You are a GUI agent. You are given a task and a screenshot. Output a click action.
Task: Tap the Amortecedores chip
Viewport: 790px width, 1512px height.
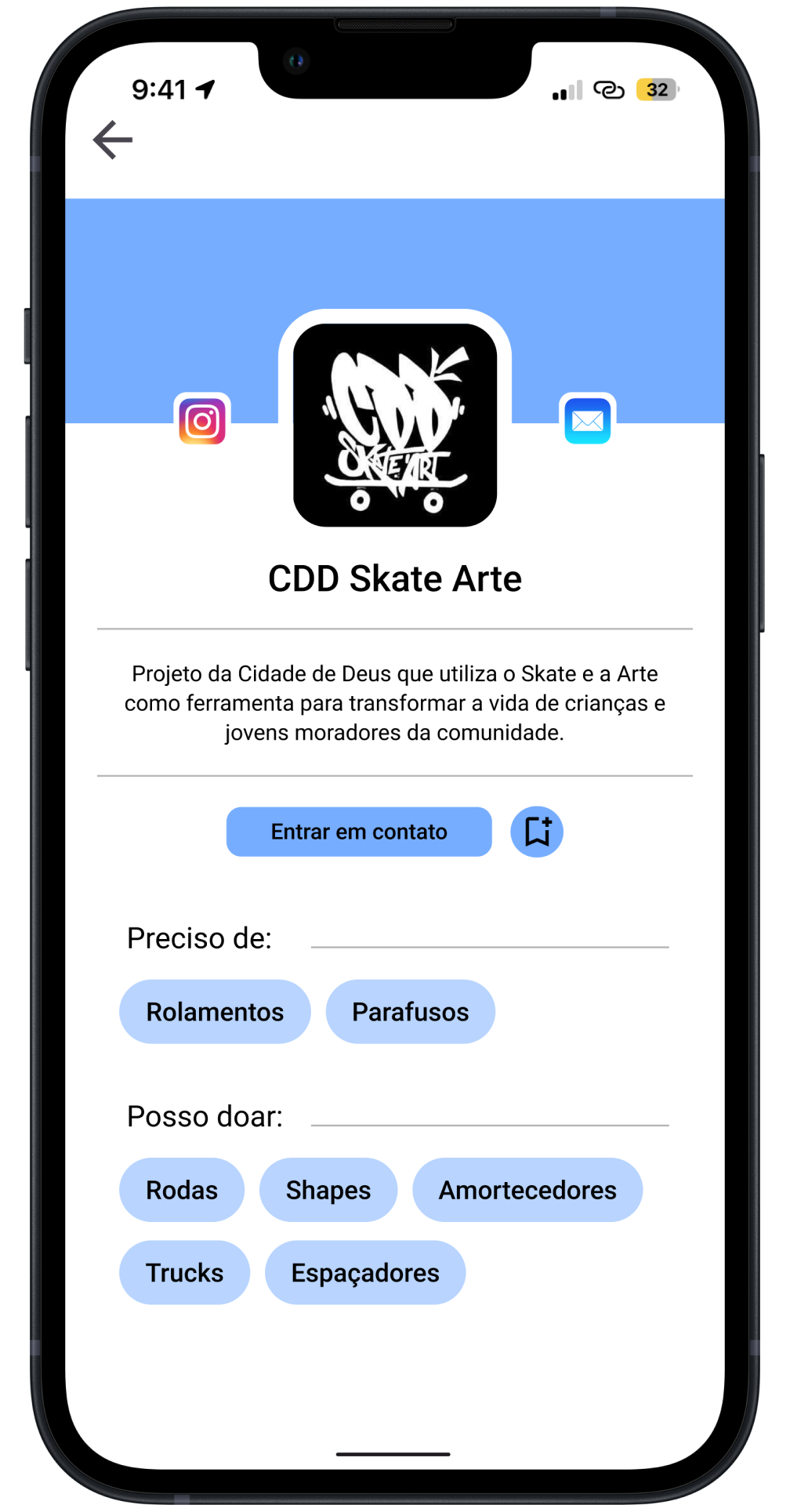pos(527,1190)
